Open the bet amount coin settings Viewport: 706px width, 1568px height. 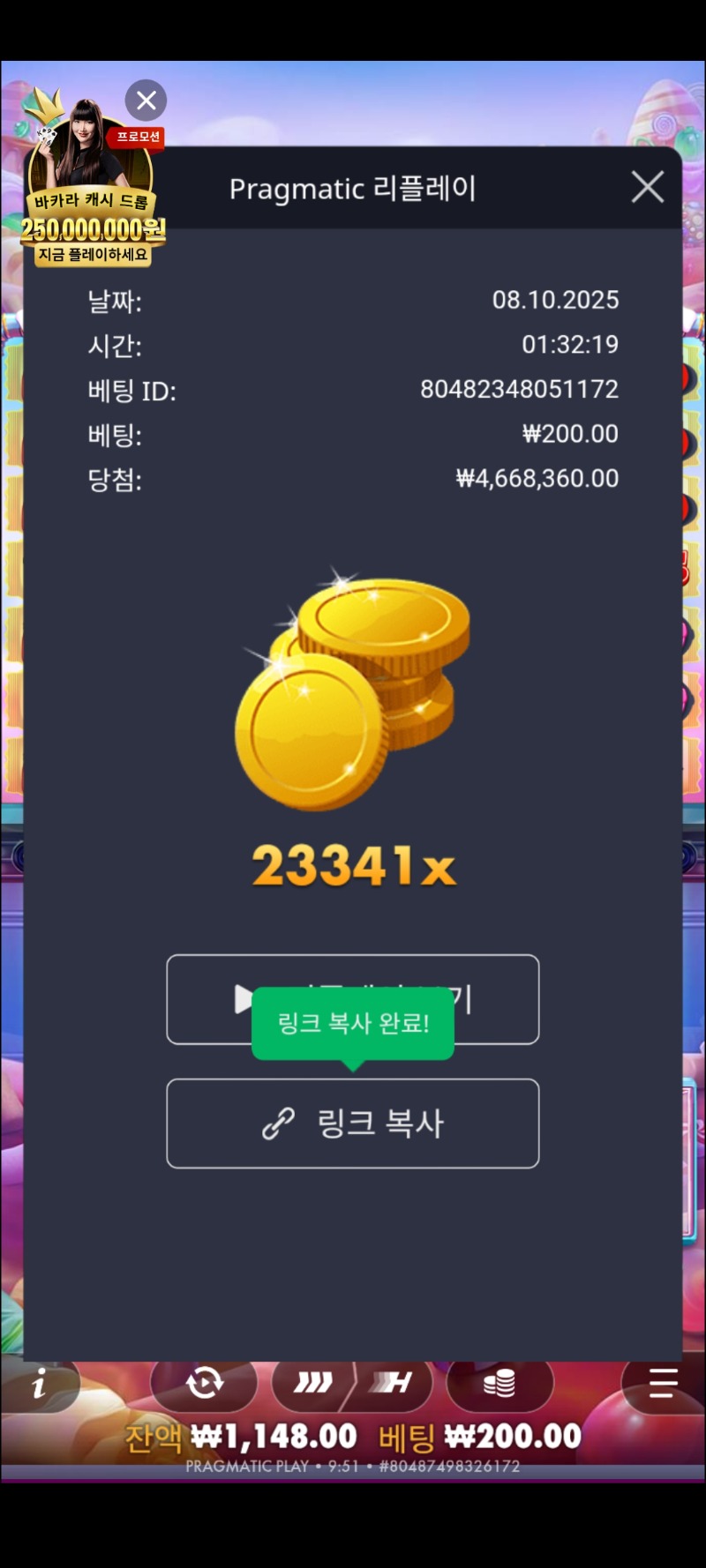tap(499, 1382)
